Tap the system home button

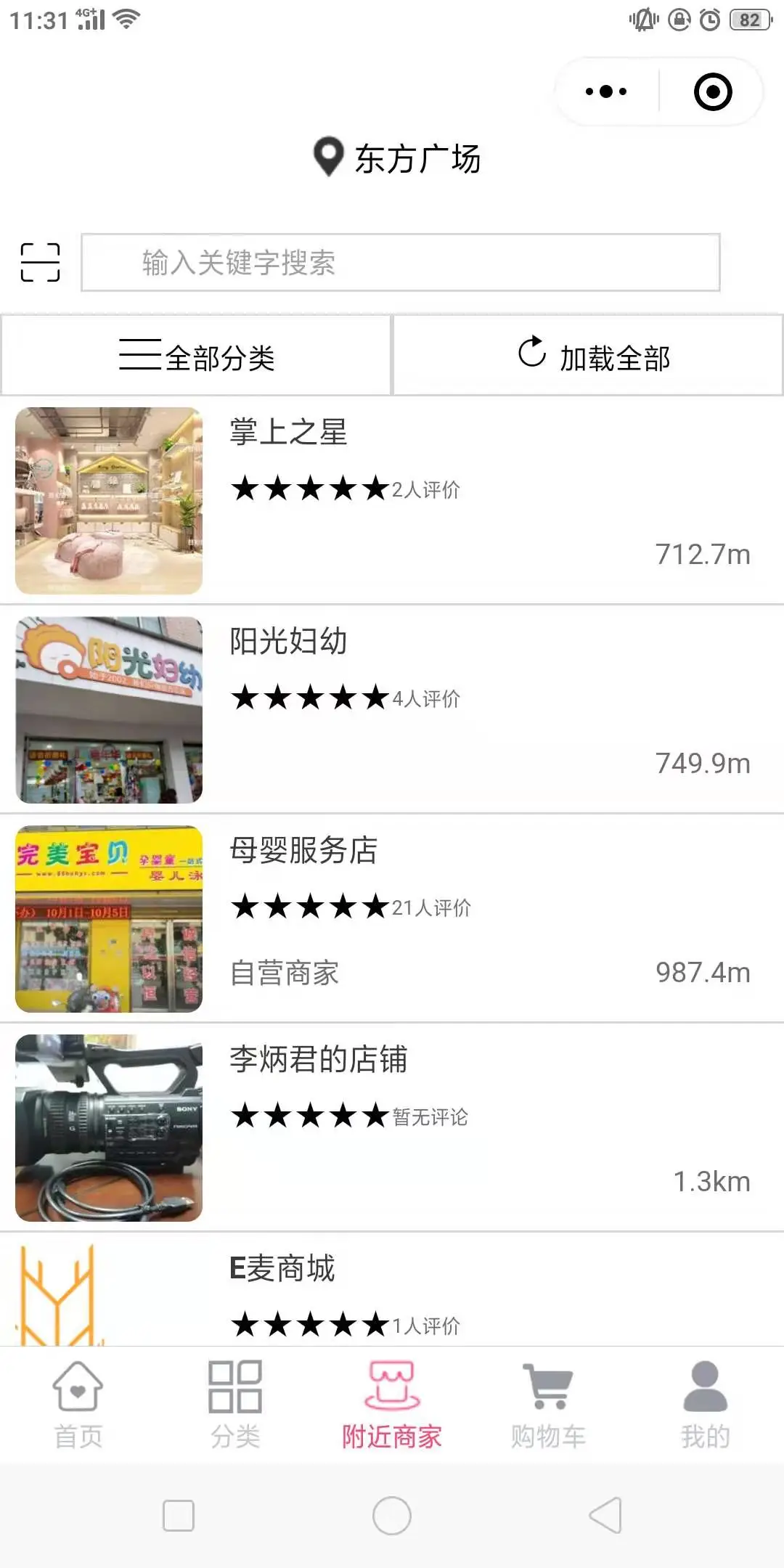coord(392,1515)
